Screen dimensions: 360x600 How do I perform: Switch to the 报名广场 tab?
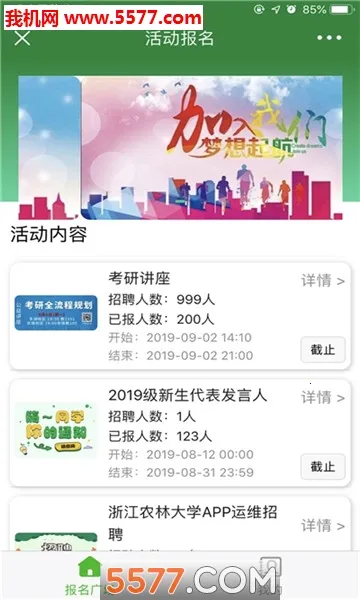pos(90,576)
